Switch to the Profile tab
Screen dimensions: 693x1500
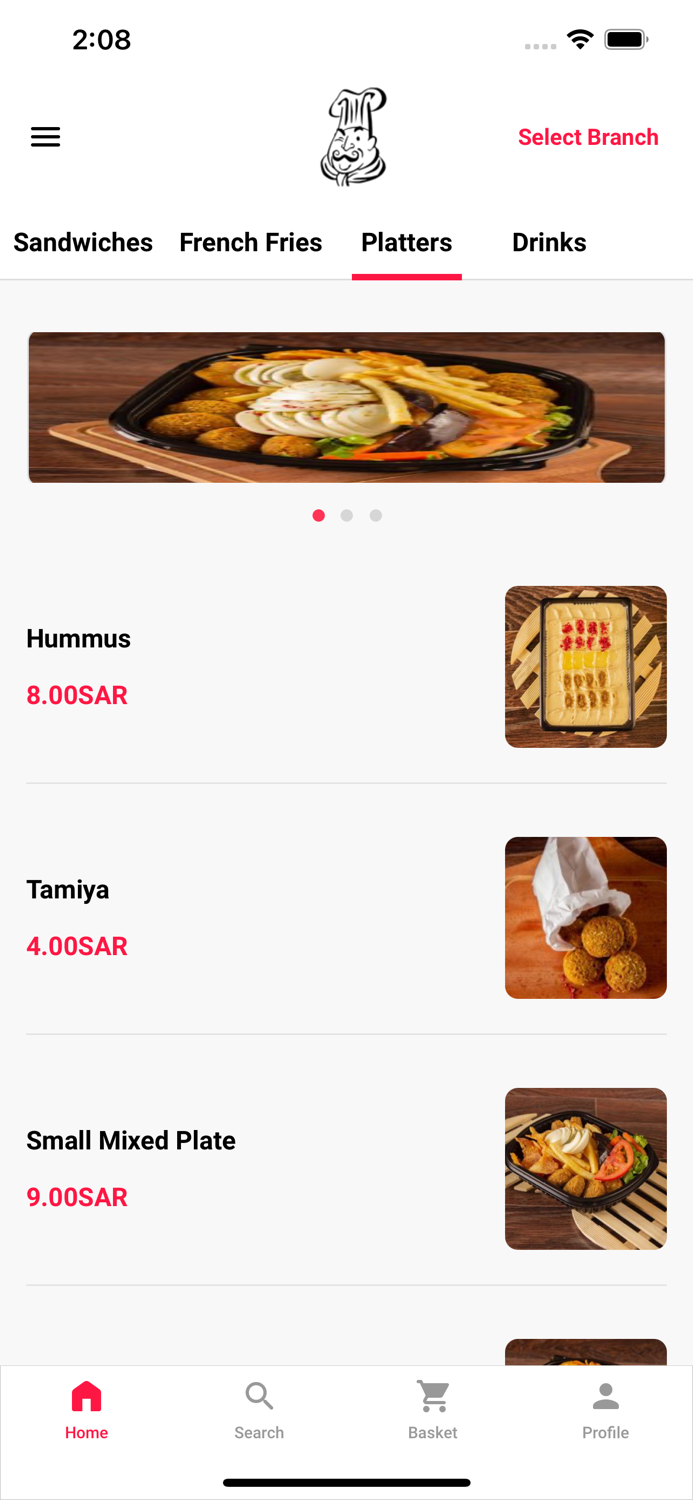tap(606, 1410)
